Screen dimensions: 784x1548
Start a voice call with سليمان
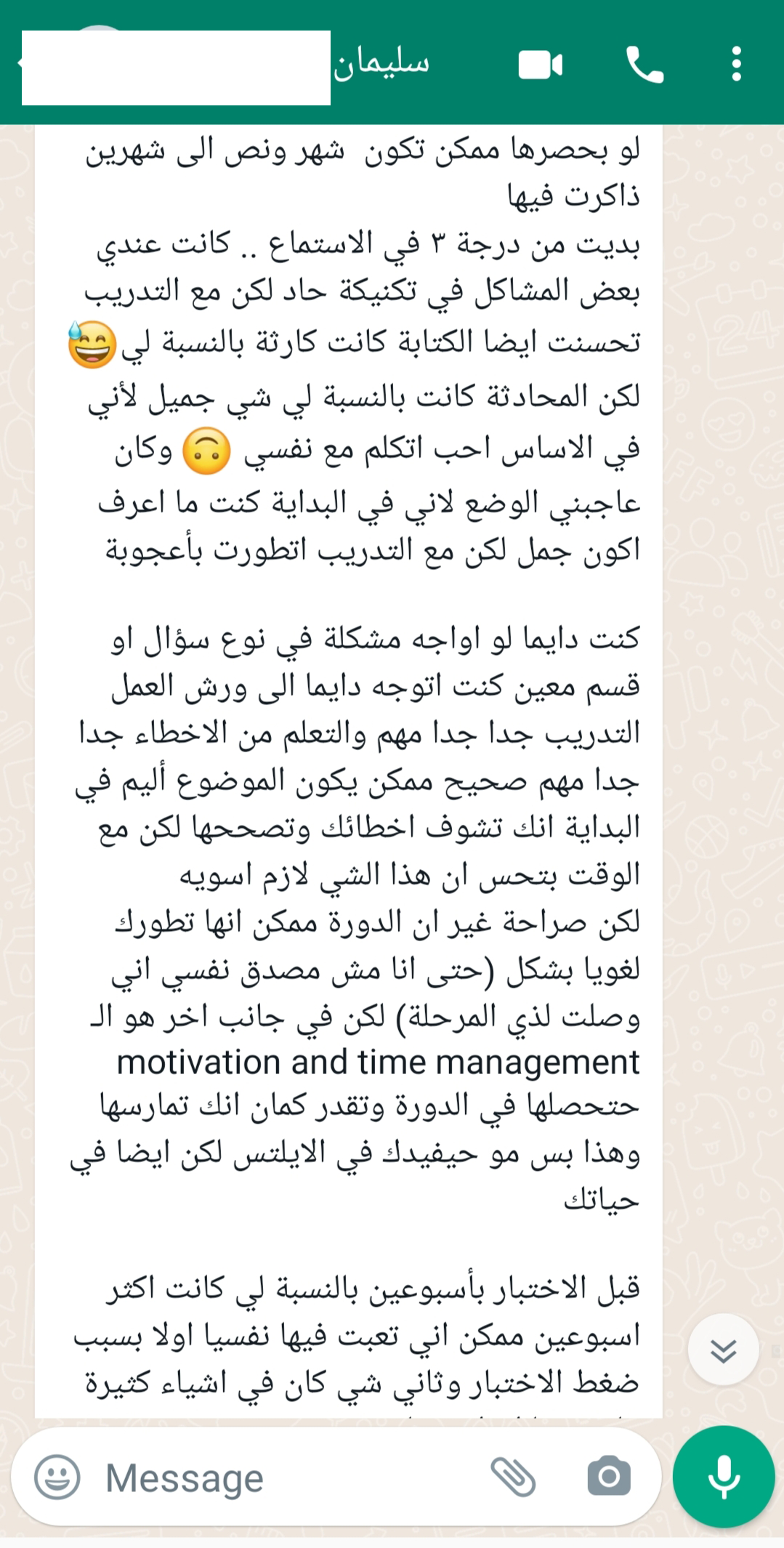pos(644,65)
